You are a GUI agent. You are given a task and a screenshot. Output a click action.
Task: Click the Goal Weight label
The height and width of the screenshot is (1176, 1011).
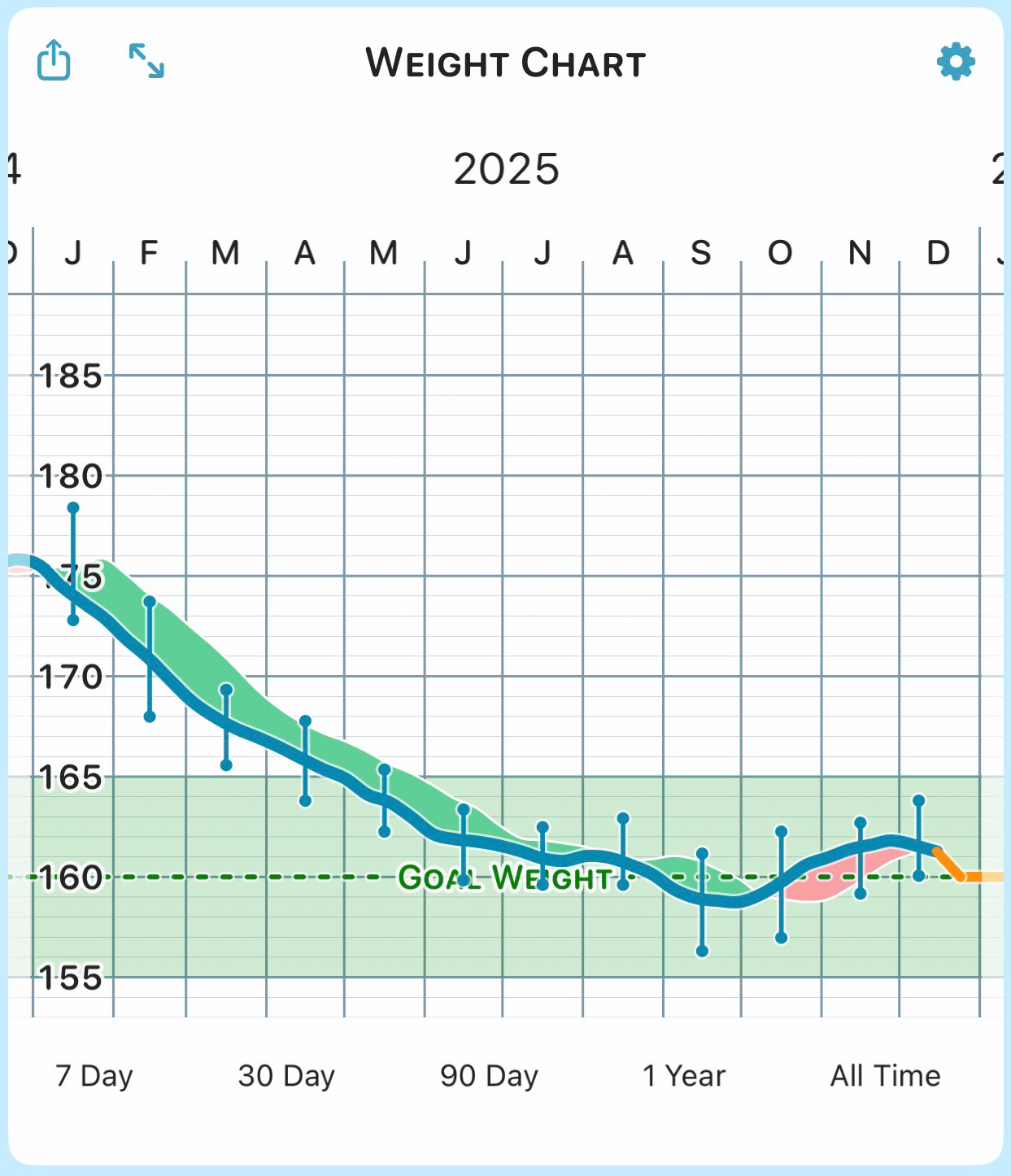click(x=504, y=878)
